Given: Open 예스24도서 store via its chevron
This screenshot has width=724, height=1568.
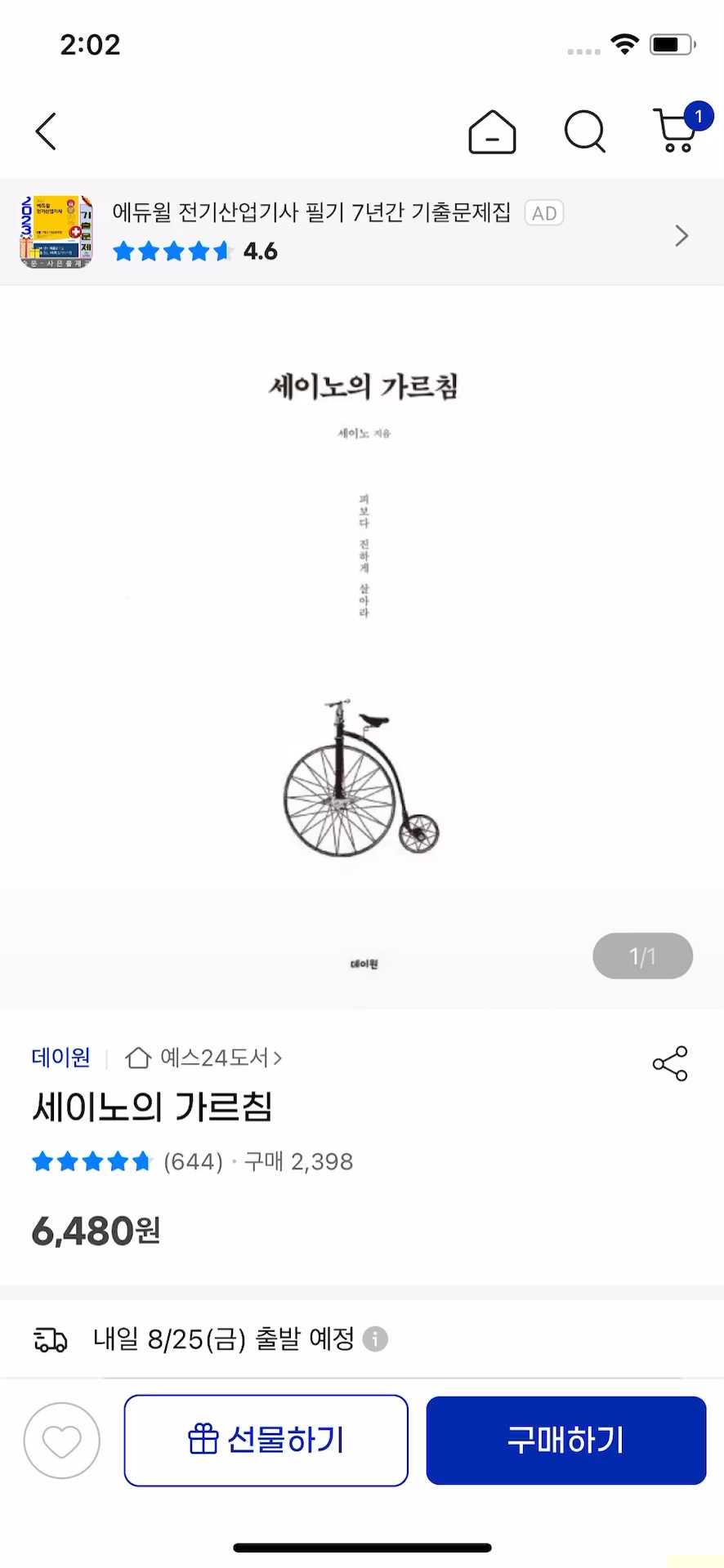Looking at the screenshot, I should click(279, 1057).
